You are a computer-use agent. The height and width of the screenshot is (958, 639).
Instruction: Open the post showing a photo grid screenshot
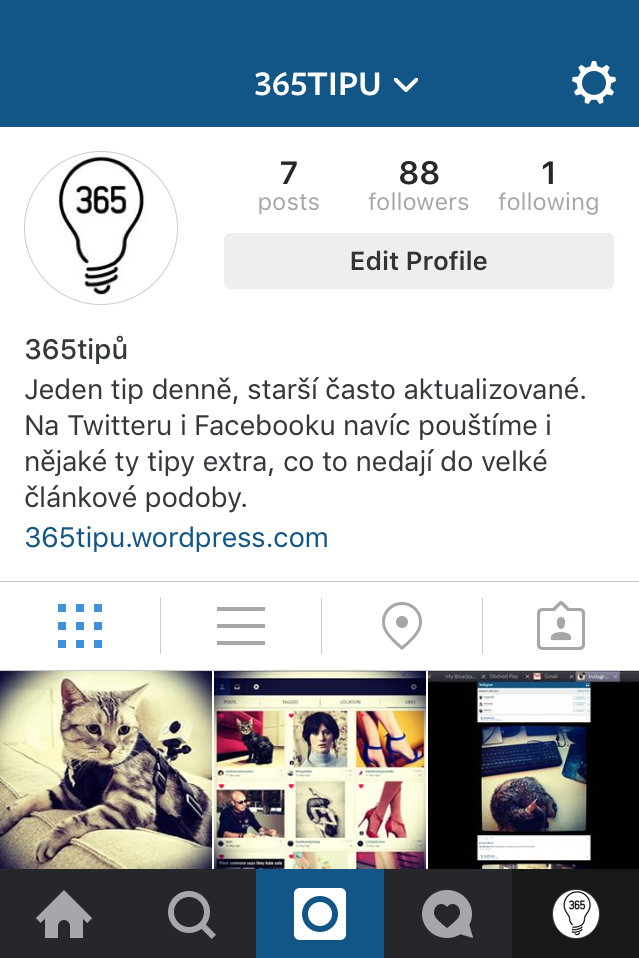(320, 769)
